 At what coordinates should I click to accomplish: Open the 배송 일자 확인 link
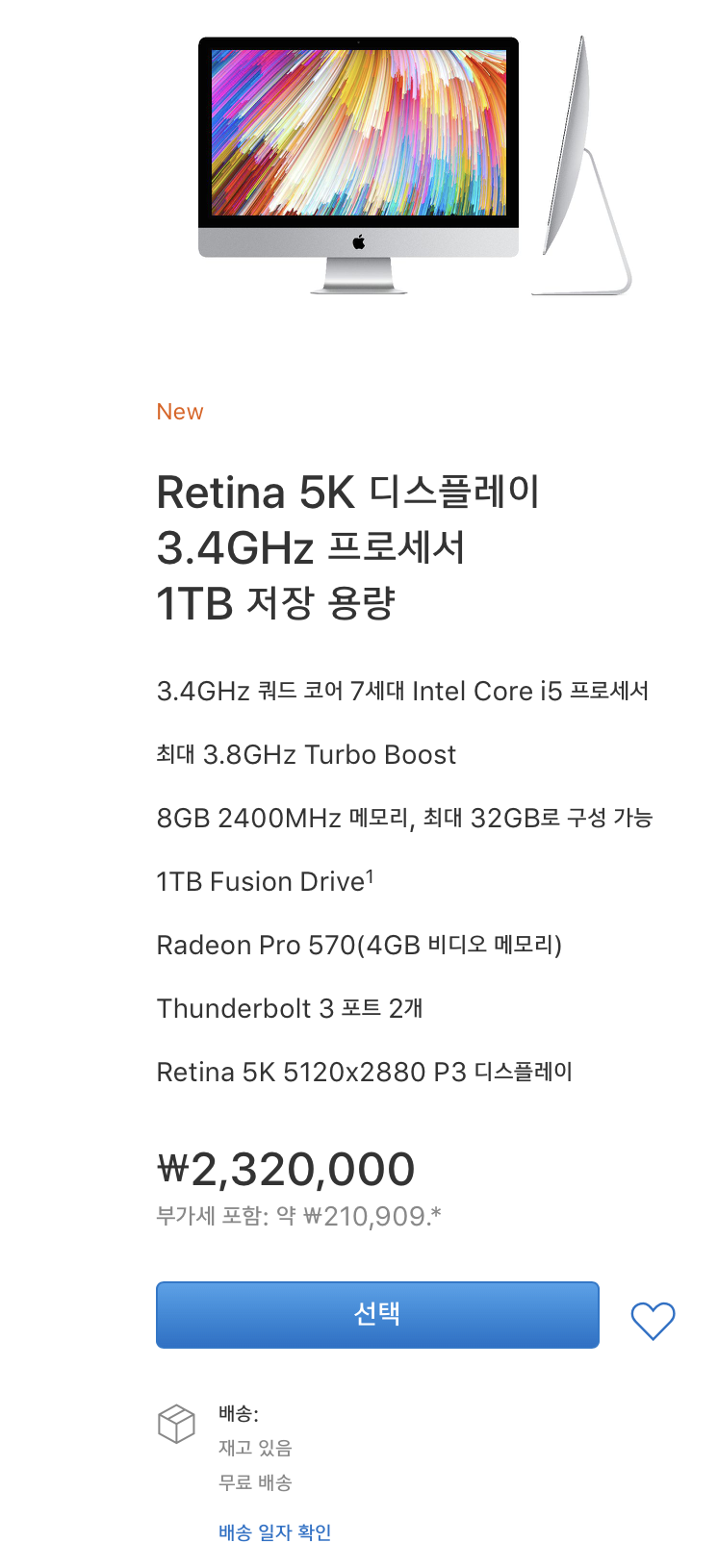(275, 1532)
